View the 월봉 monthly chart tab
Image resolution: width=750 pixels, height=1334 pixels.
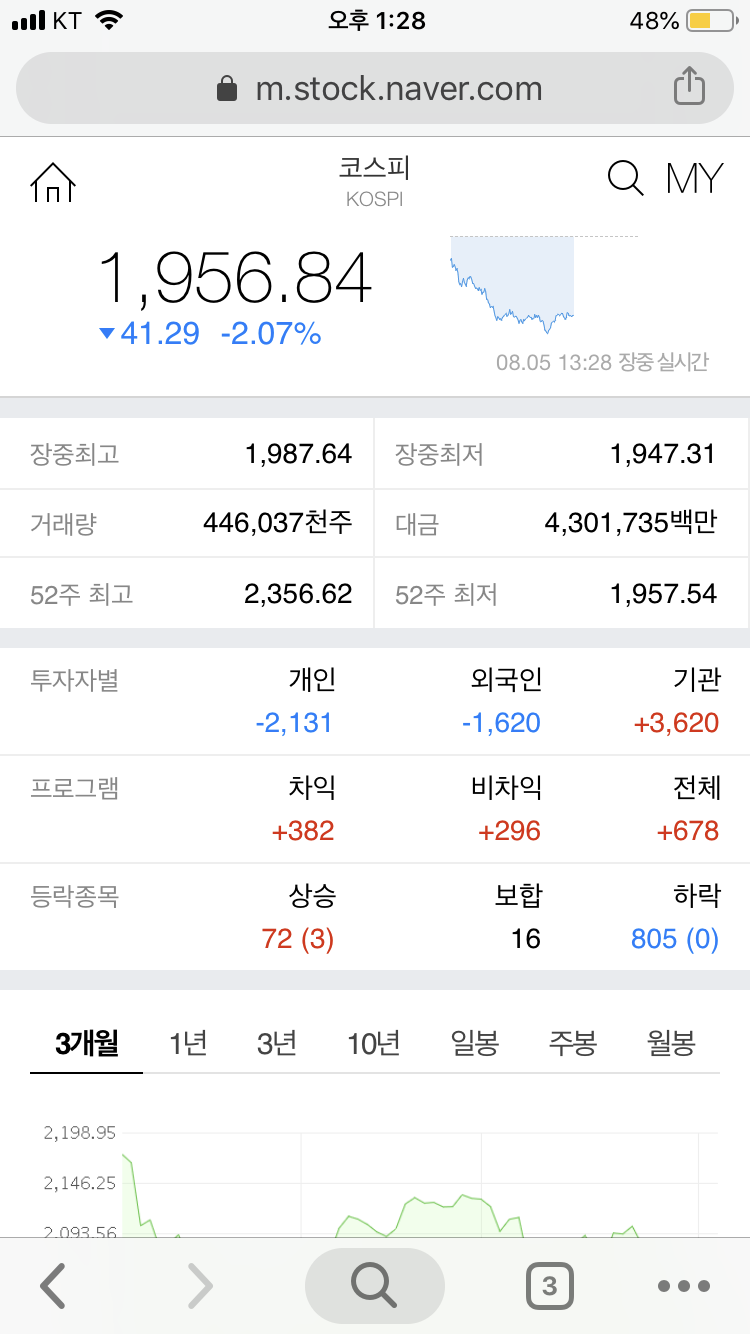tap(671, 1044)
